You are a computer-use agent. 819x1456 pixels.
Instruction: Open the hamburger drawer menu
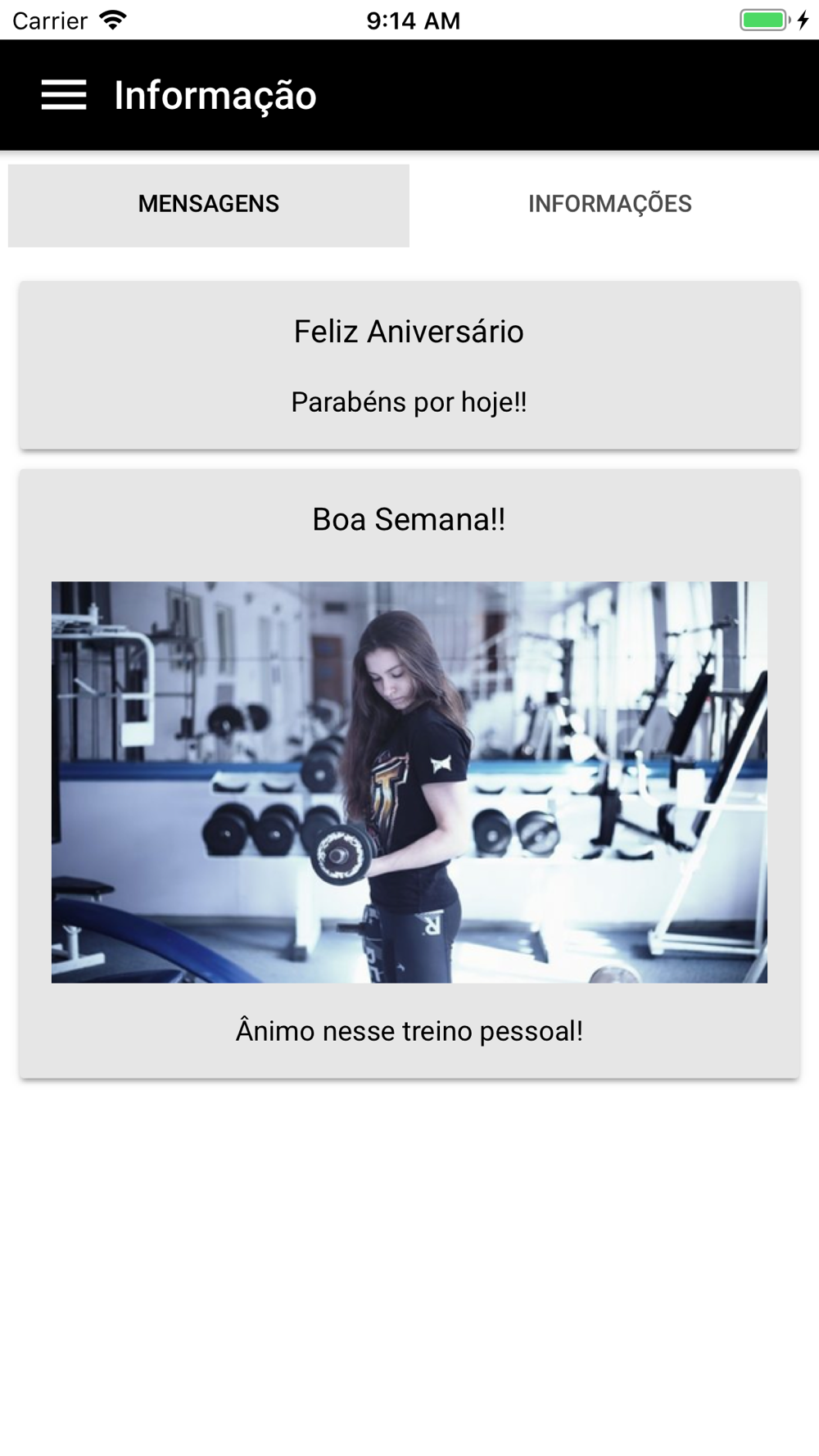tap(64, 95)
